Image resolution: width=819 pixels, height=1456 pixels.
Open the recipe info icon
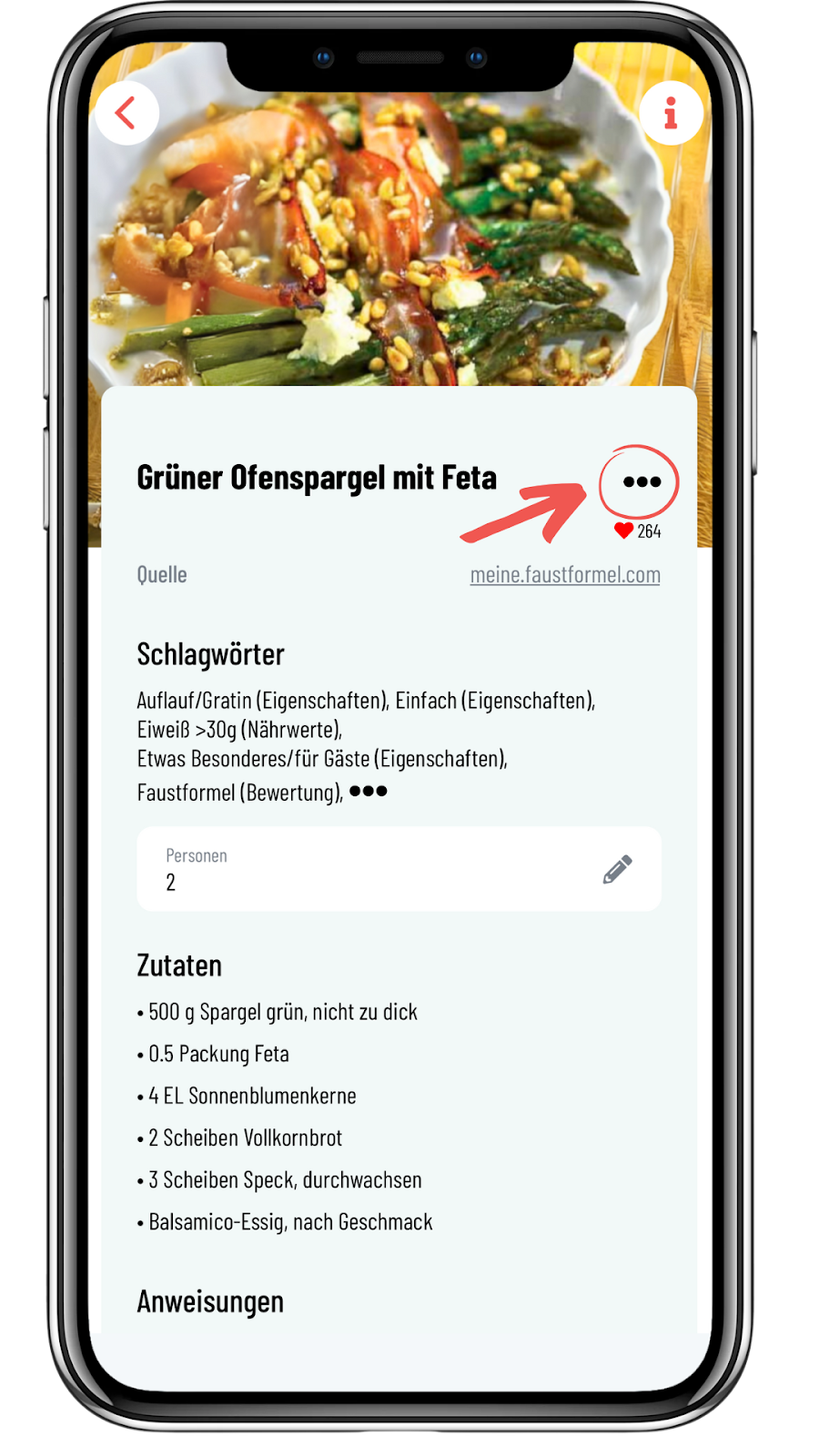671,114
